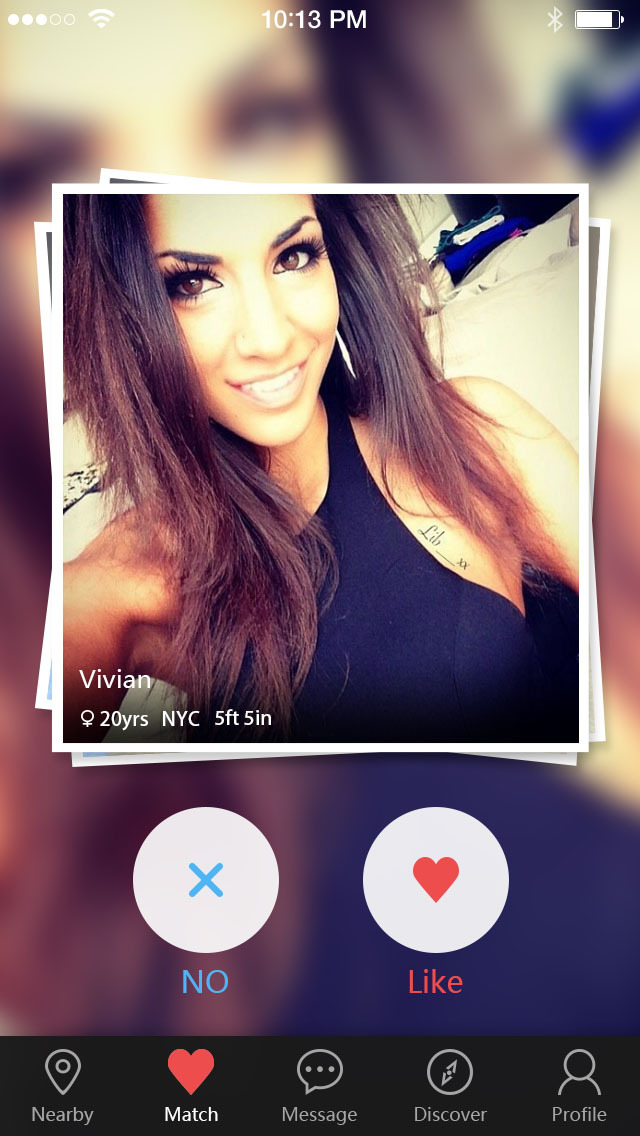Like Vivian's profile with the heart button
640x1136 pixels.
[x=436, y=880]
